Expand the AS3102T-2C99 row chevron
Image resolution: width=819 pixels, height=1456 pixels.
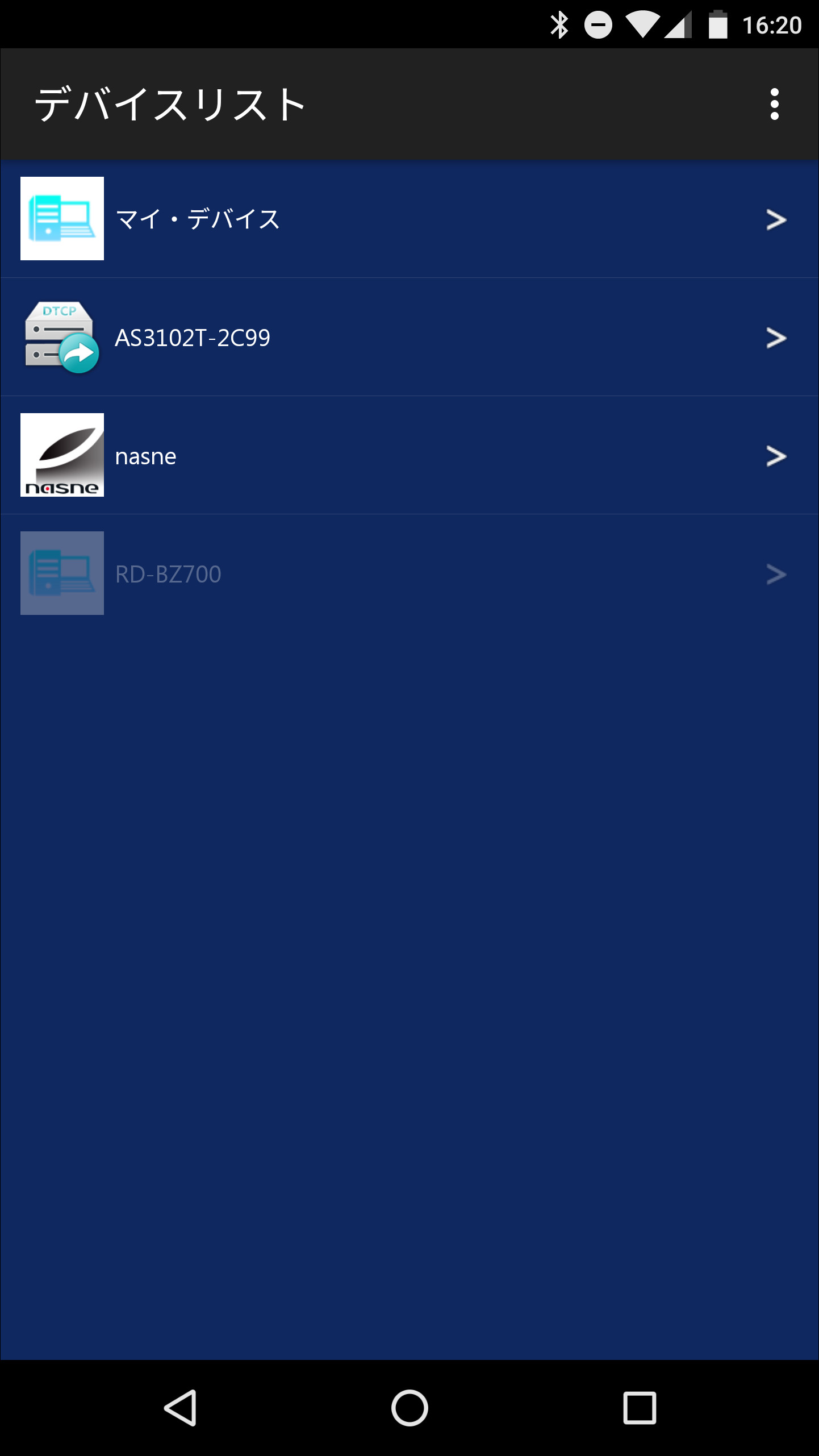pyautogui.click(x=775, y=336)
